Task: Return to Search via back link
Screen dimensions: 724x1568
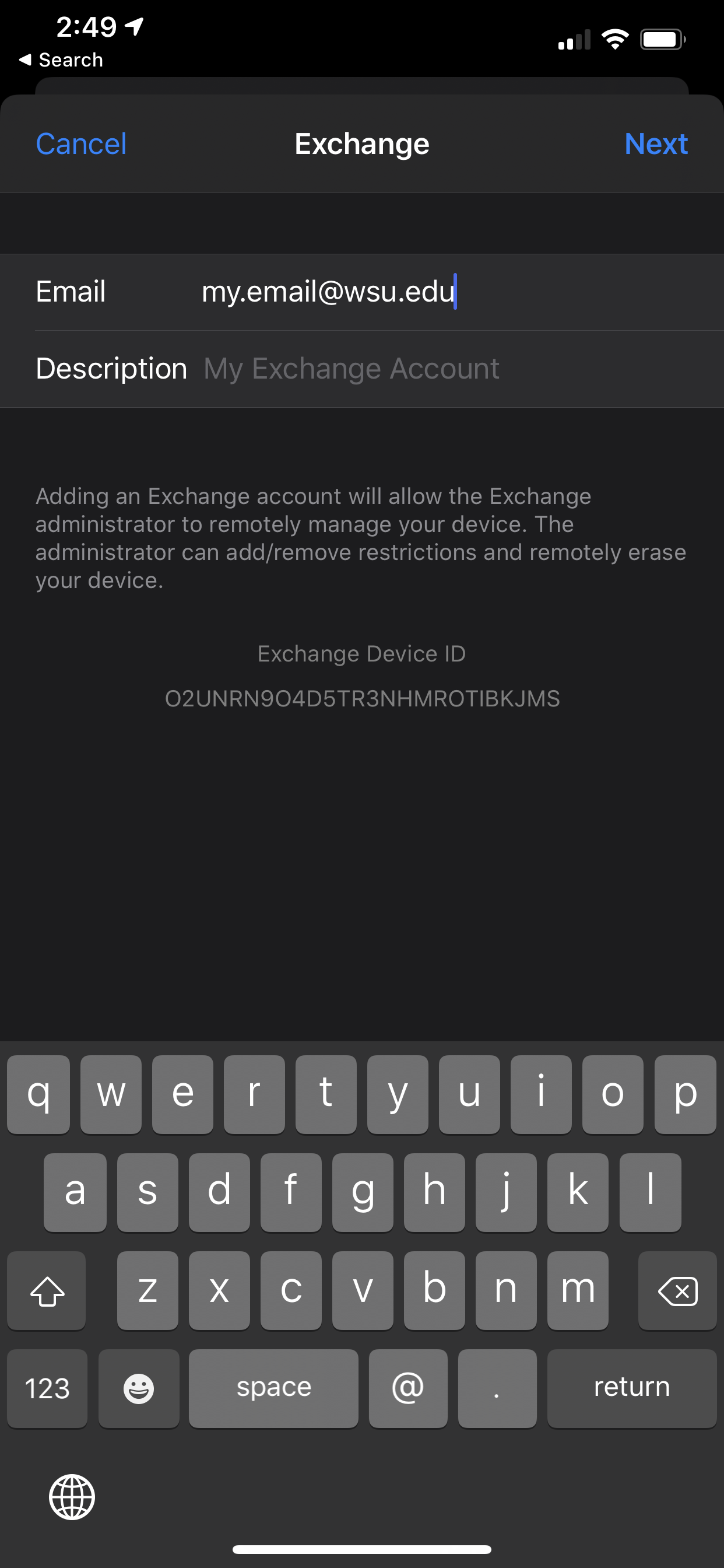Action: 61,60
